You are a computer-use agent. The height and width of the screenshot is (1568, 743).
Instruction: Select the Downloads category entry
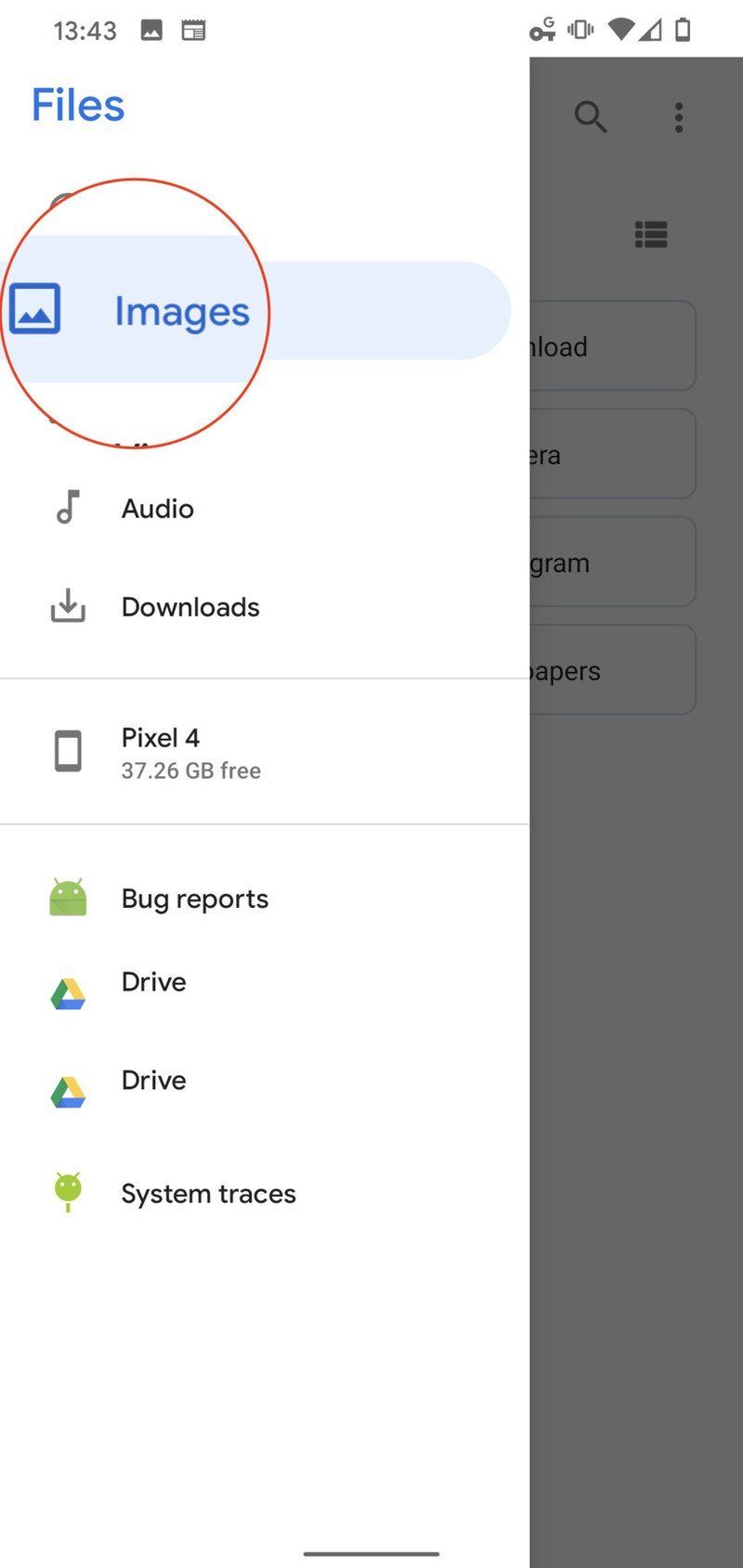coord(189,606)
